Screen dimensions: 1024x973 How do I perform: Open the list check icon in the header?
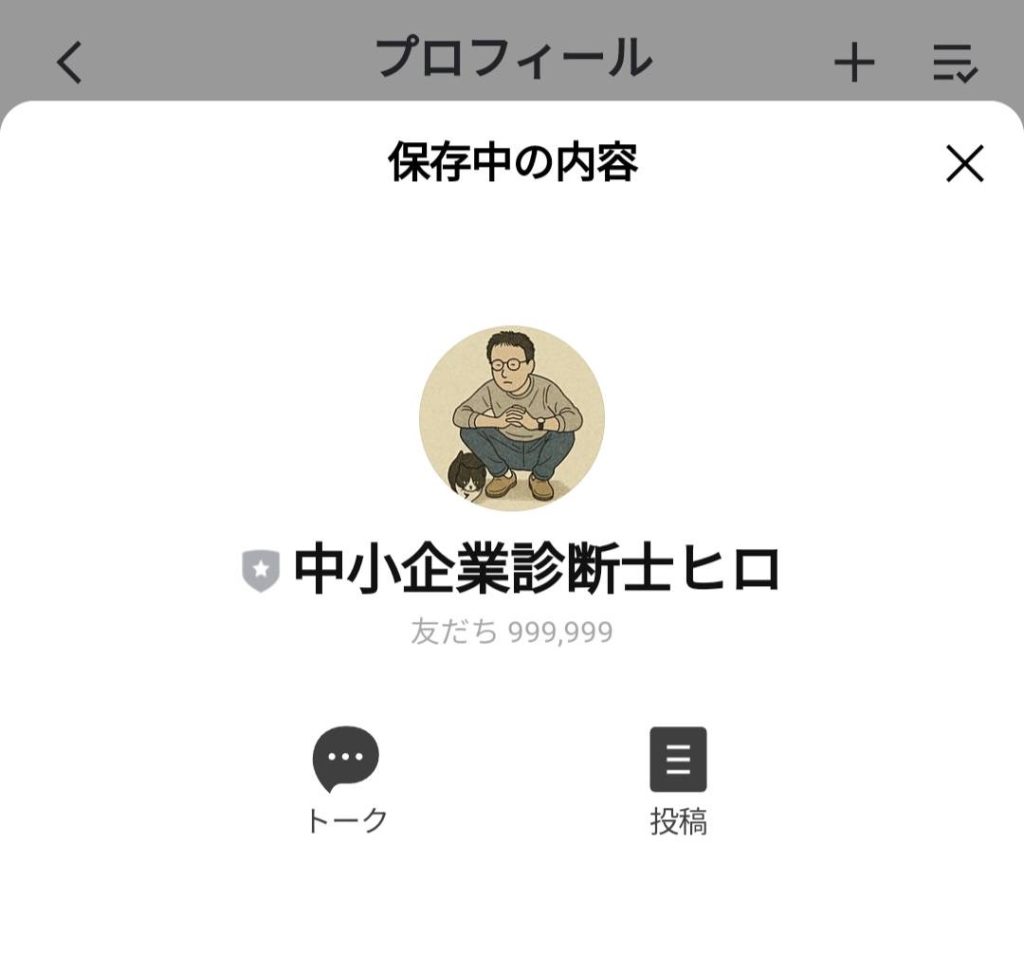(954, 64)
